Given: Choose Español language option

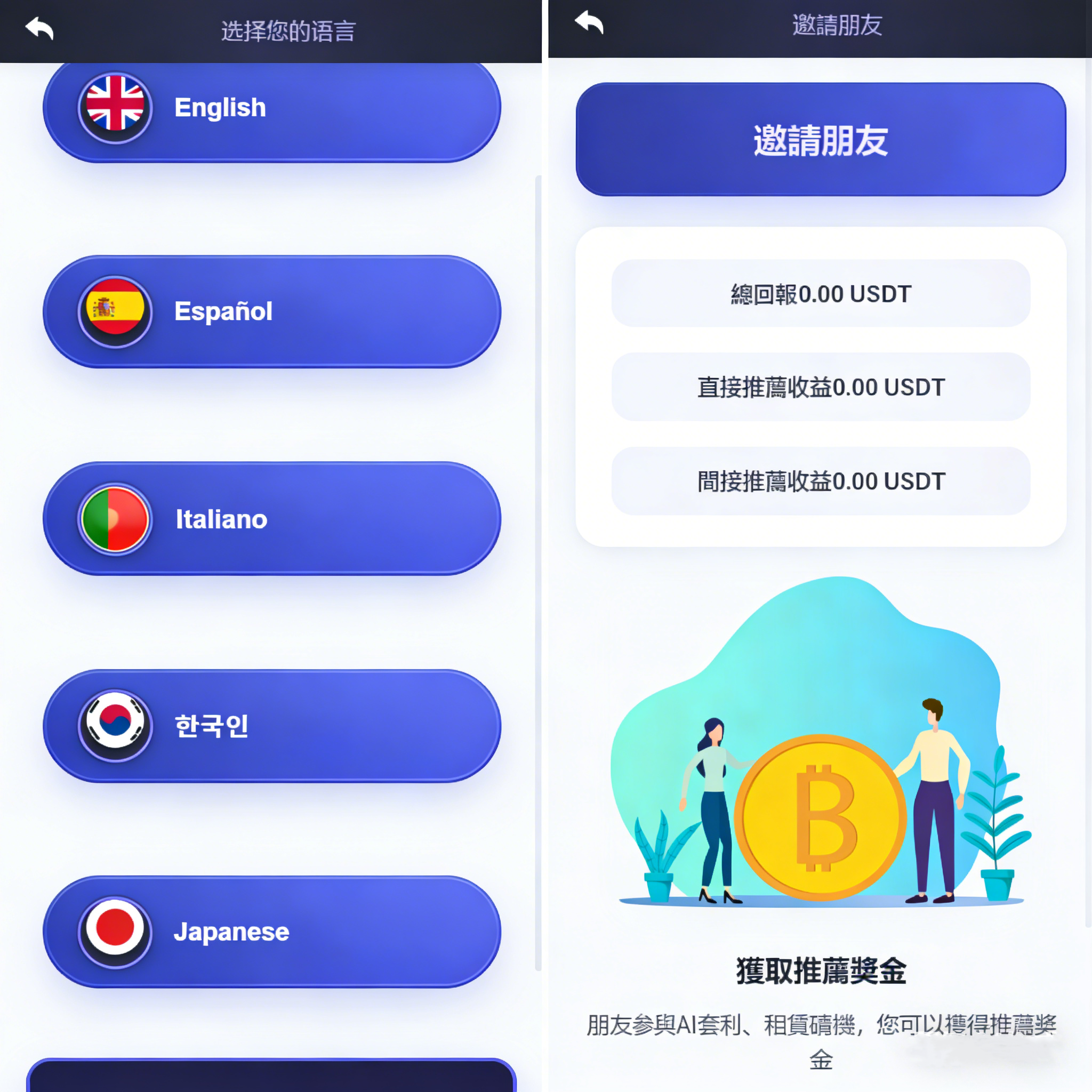Looking at the screenshot, I should [272, 312].
